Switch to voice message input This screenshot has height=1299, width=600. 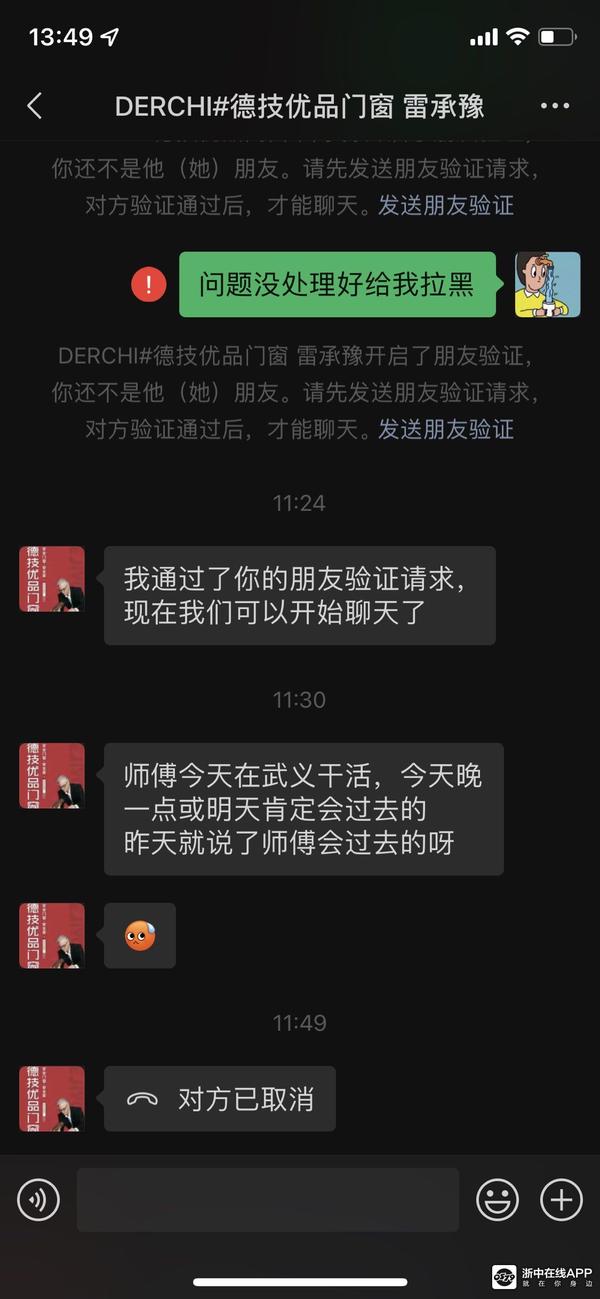(x=38, y=1199)
